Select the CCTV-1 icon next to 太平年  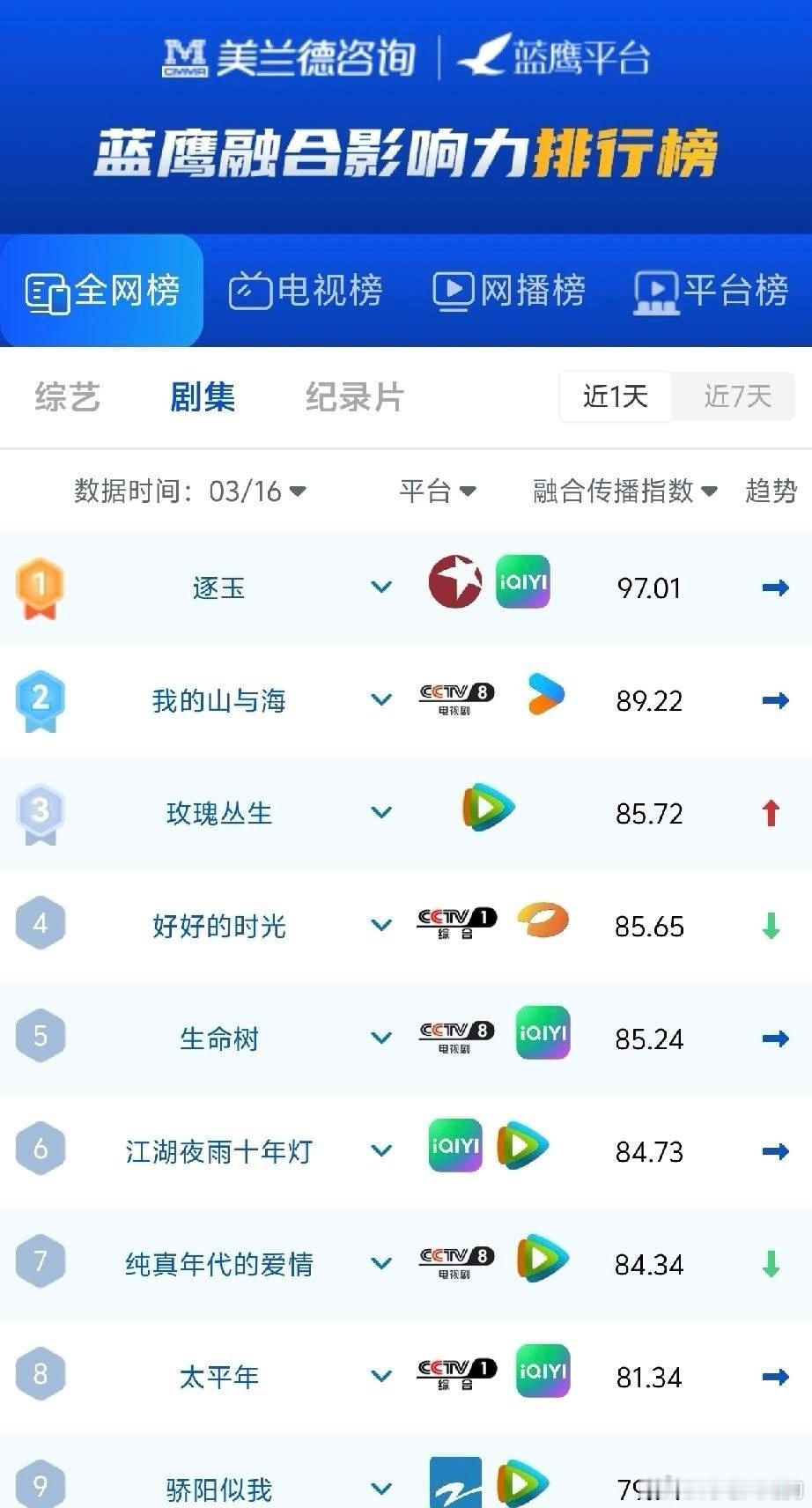[x=455, y=1371]
